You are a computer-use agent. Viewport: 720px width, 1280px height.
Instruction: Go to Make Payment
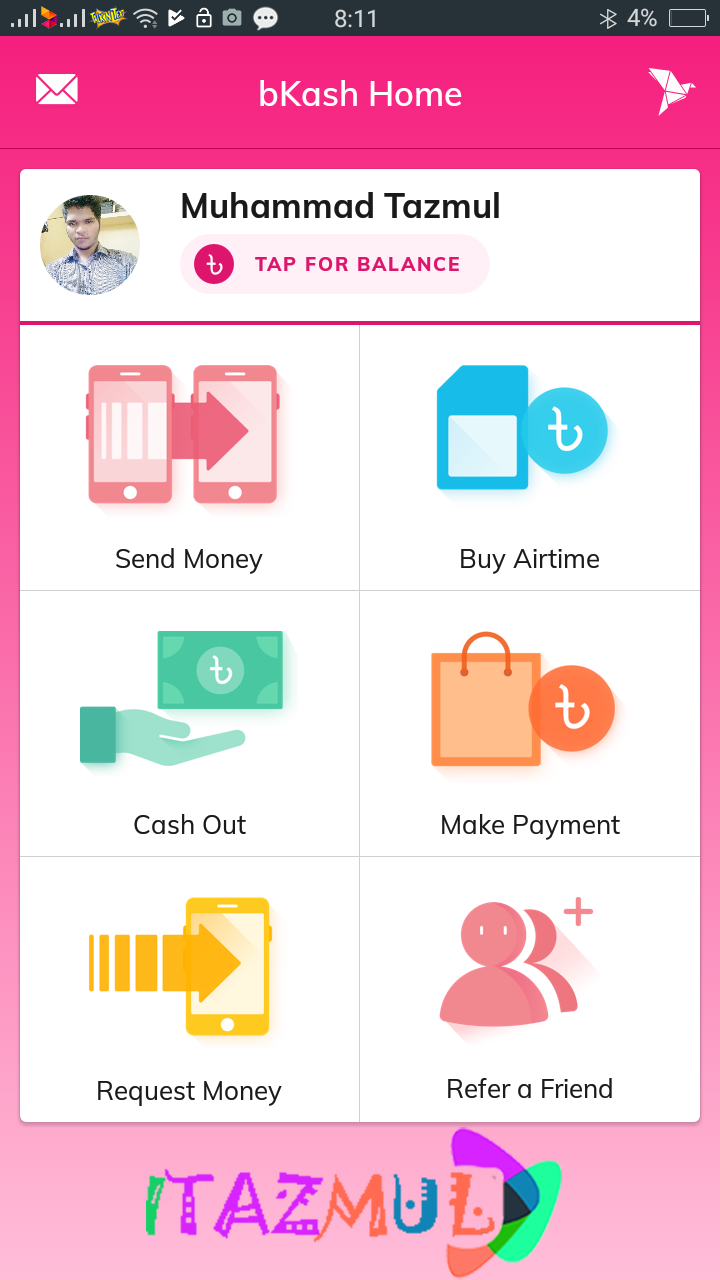tap(530, 724)
